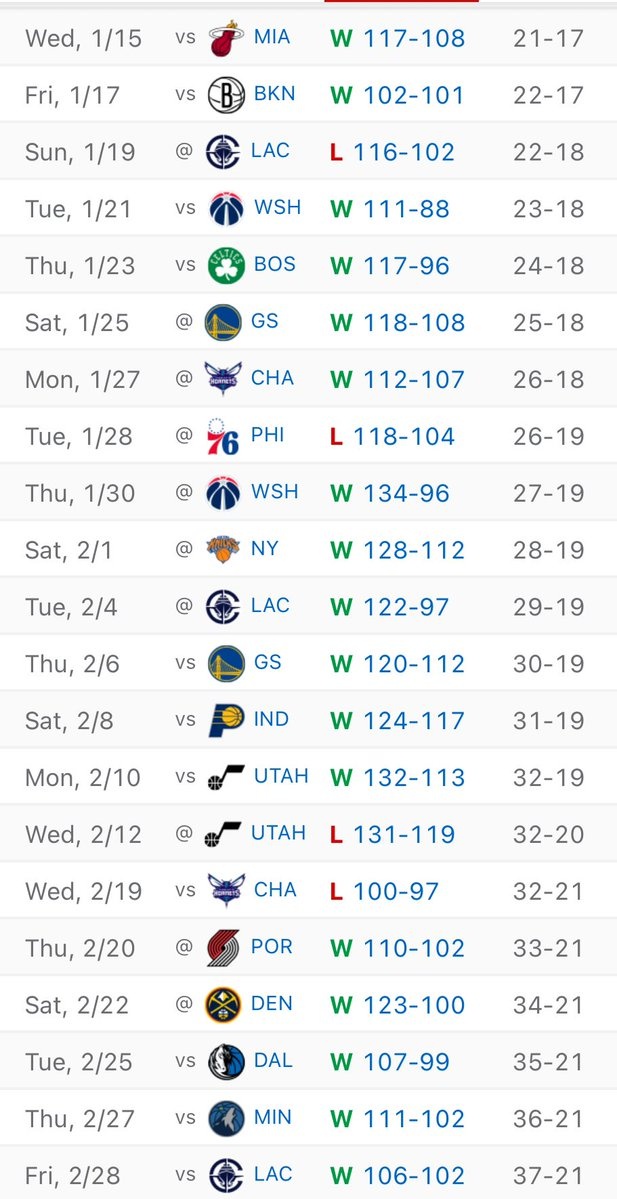View the 118-104 loss at PHI
This screenshot has height=1199, width=617.
[404, 437]
